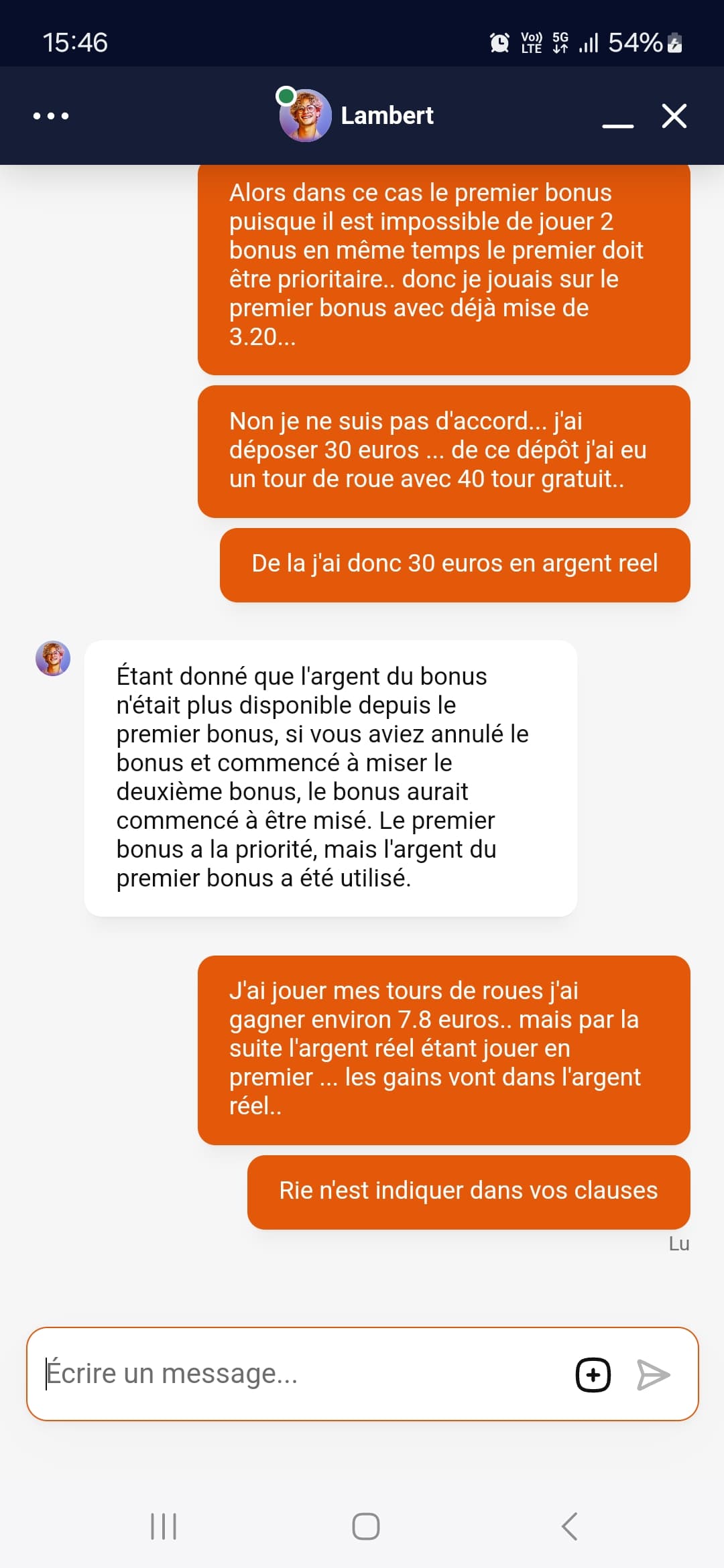Go back using the system back button
This screenshot has height=1568, width=724.
pos(569,1526)
